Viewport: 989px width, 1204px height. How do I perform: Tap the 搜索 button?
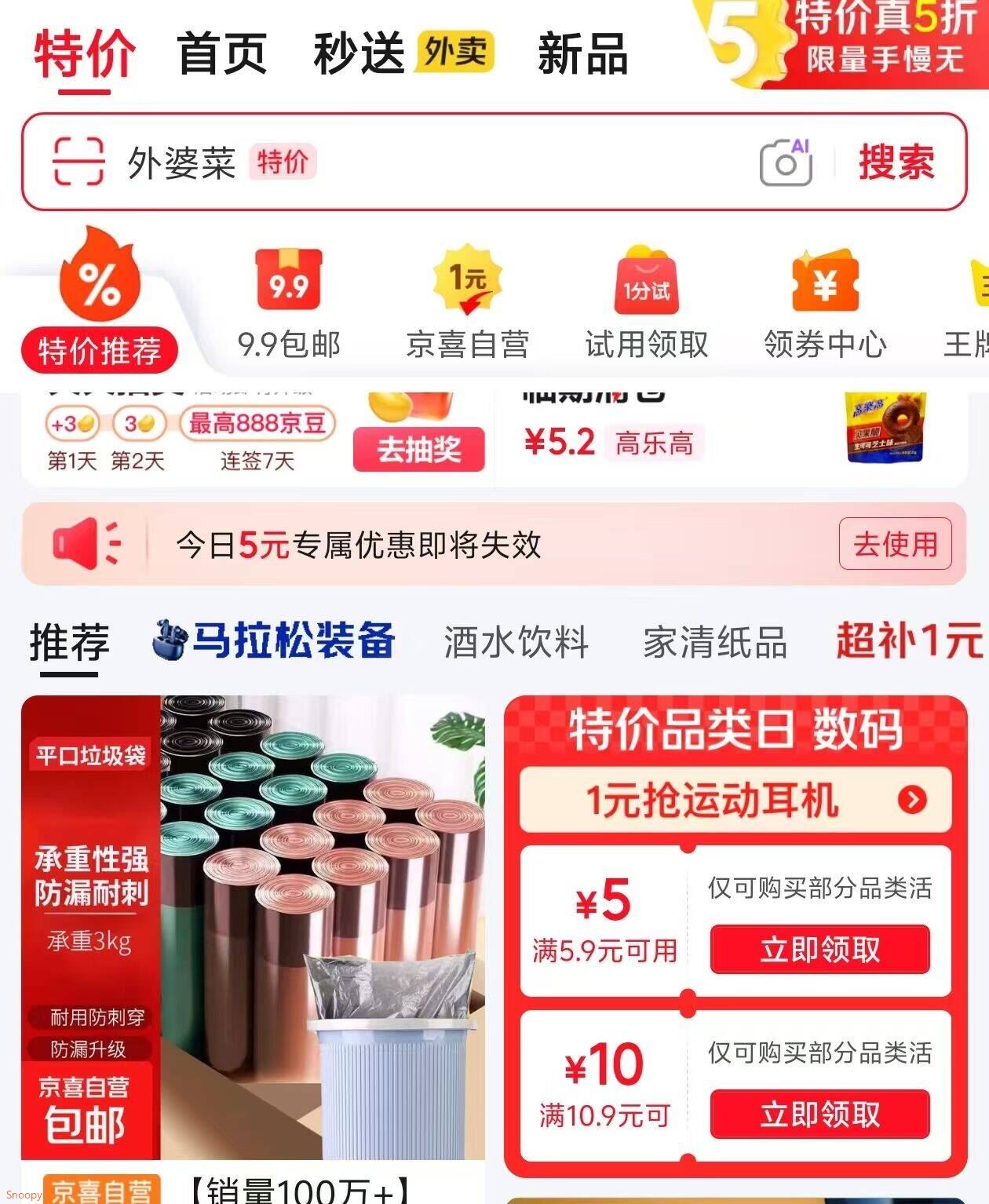(896, 162)
